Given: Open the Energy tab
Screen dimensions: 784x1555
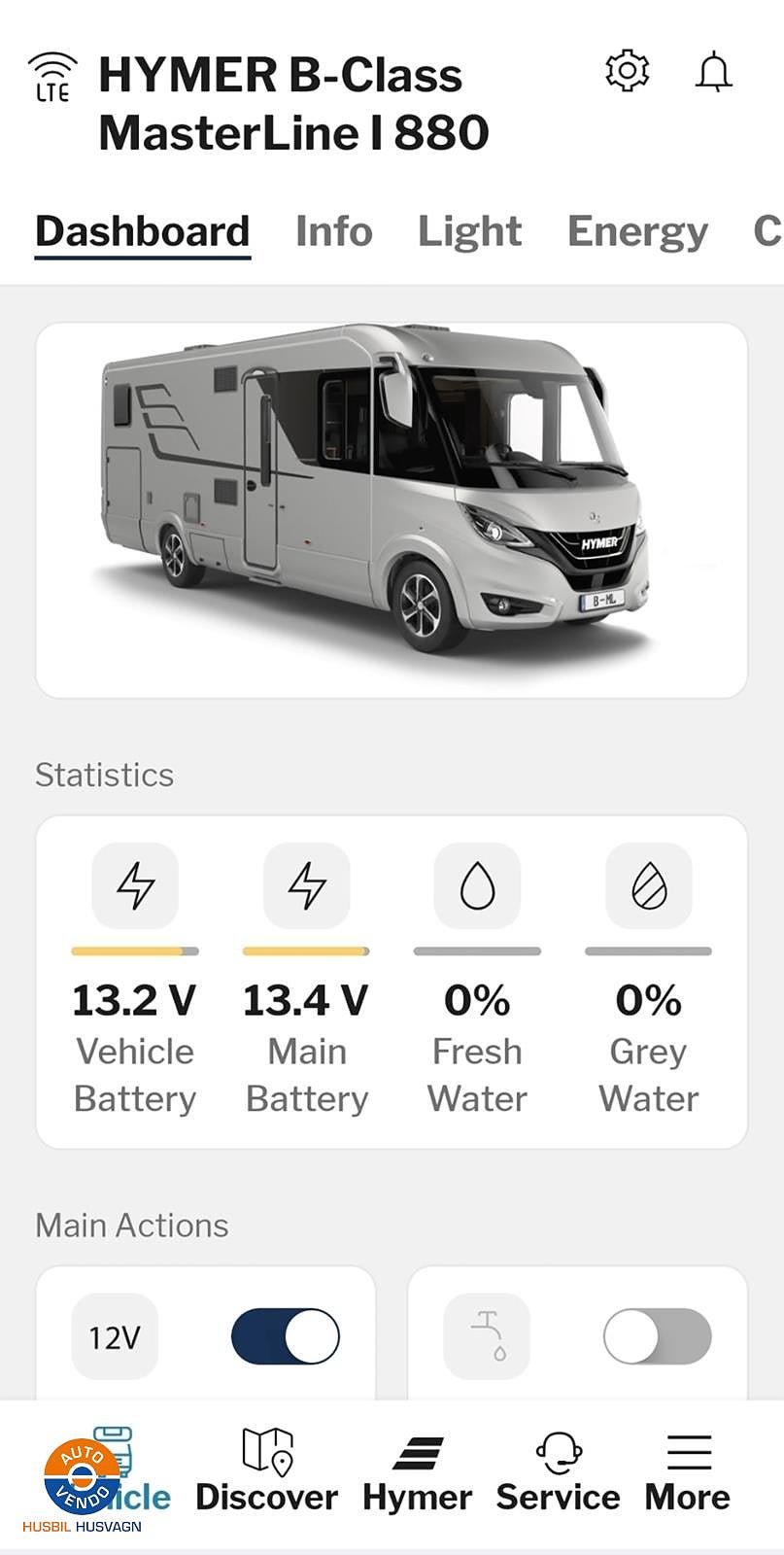Looking at the screenshot, I should [x=637, y=231].
